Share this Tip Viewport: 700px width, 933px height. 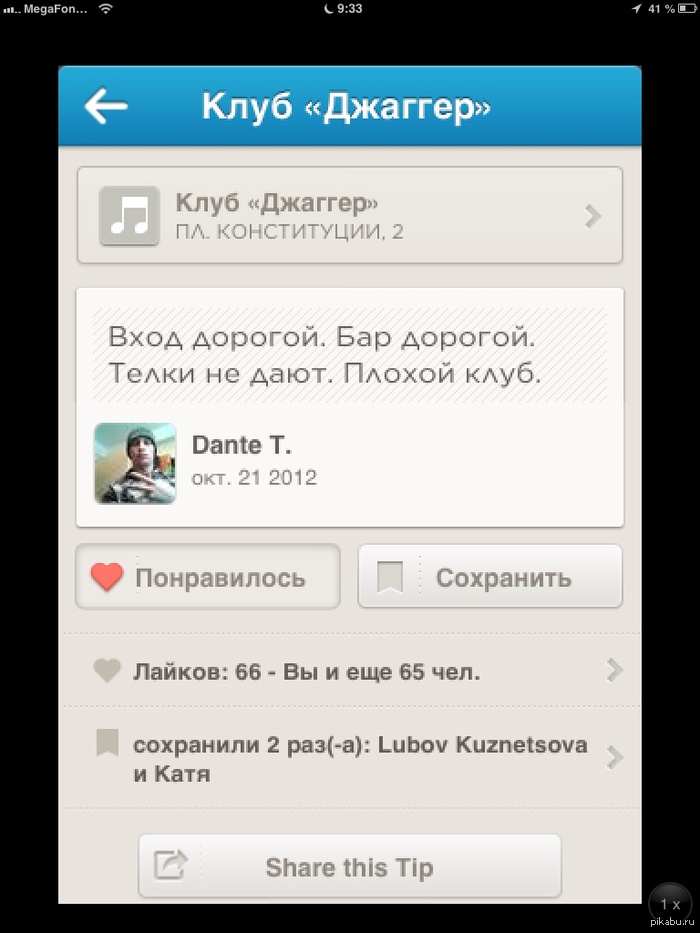349,866
